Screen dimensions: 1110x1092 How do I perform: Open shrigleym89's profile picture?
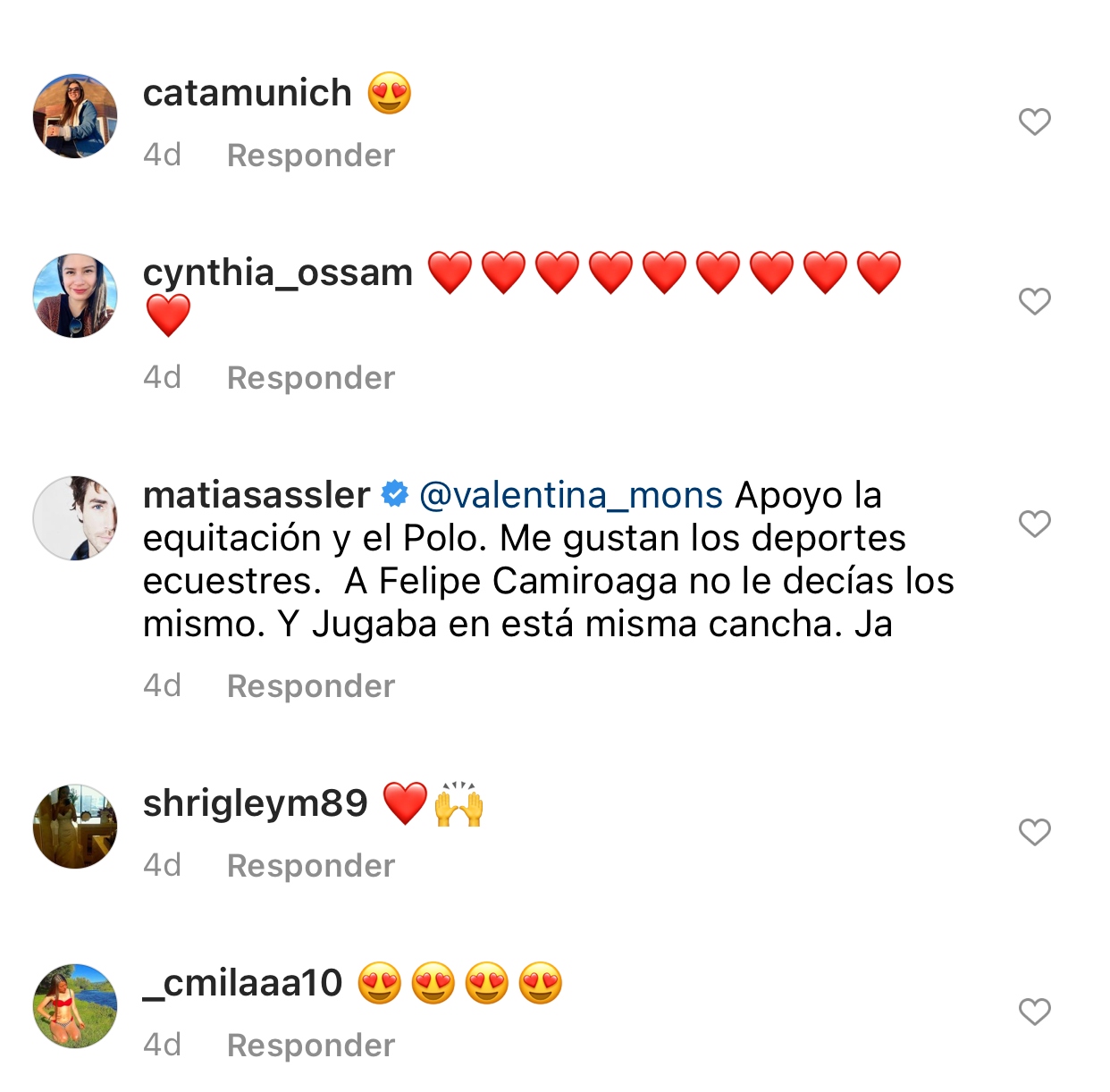(x=75, y=827)
